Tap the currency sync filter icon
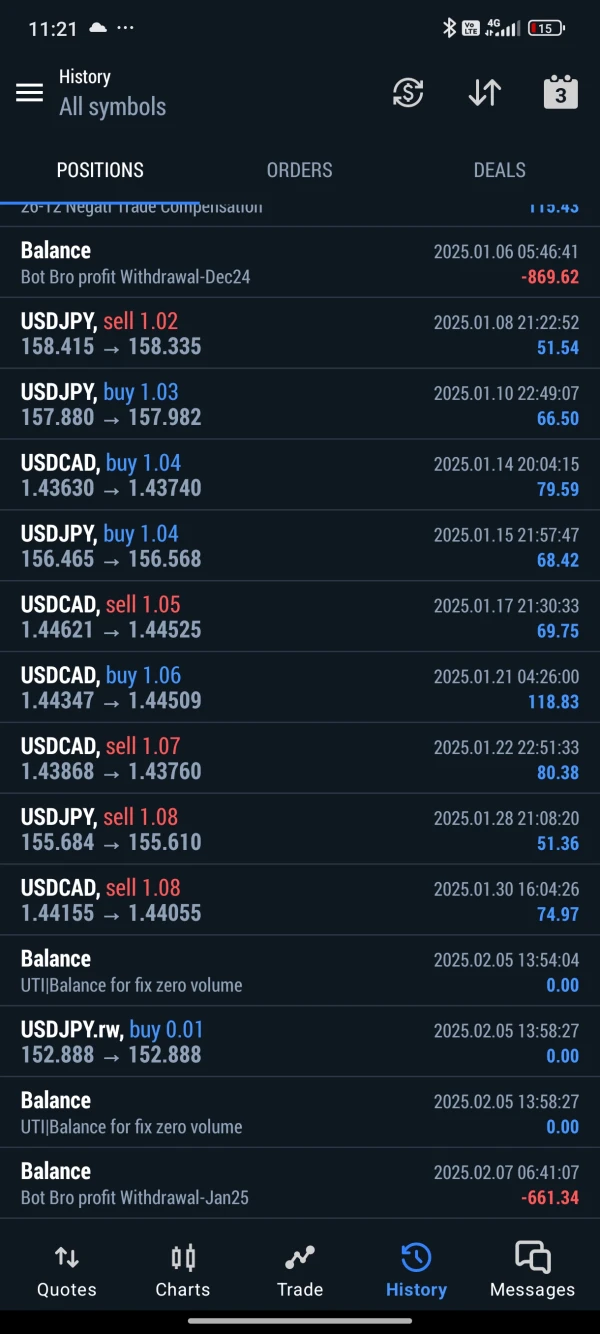 tap(408, 93)
